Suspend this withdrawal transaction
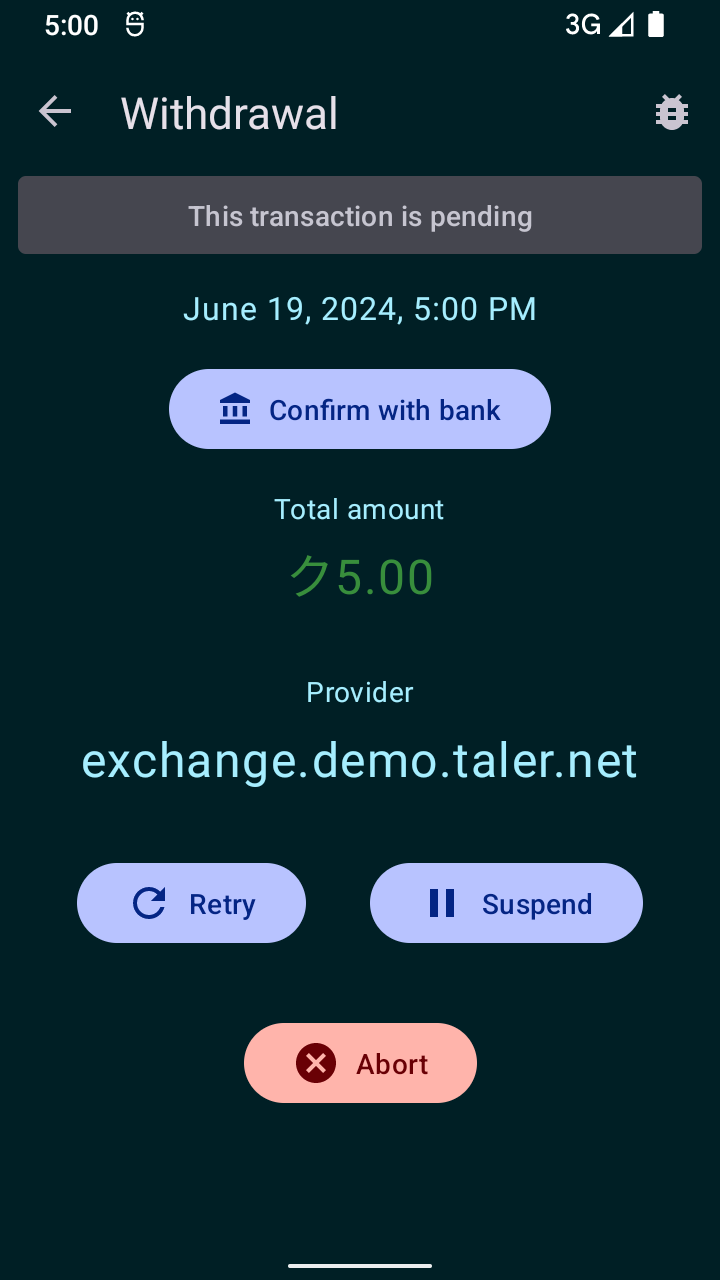Viewport: 720px width, 1280px height. [x=506, y=903]
